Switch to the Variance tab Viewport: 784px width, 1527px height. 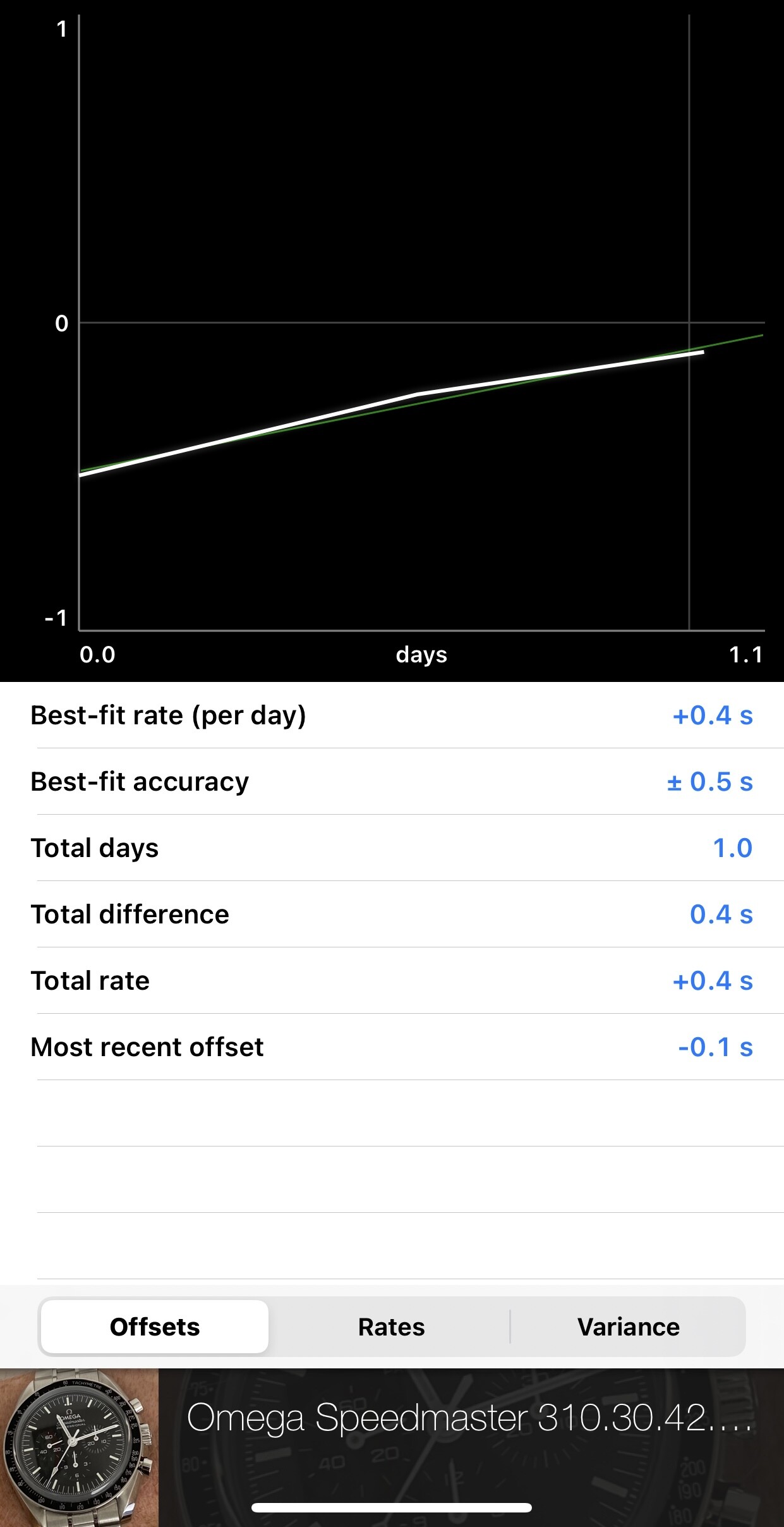coord(628,1327)
